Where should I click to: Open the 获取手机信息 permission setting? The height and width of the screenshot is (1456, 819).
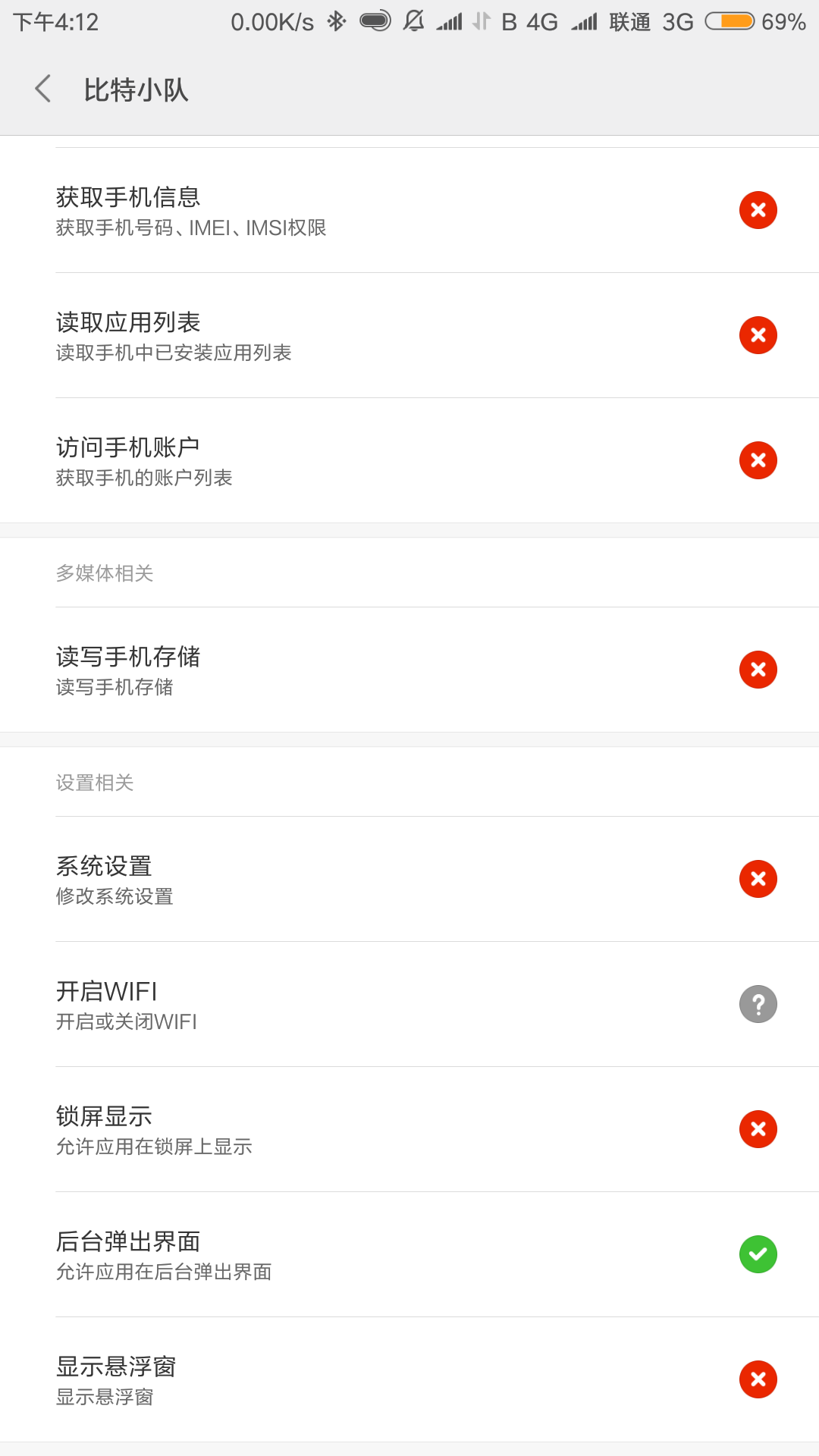pyautogui.click(x=409, y=210)
